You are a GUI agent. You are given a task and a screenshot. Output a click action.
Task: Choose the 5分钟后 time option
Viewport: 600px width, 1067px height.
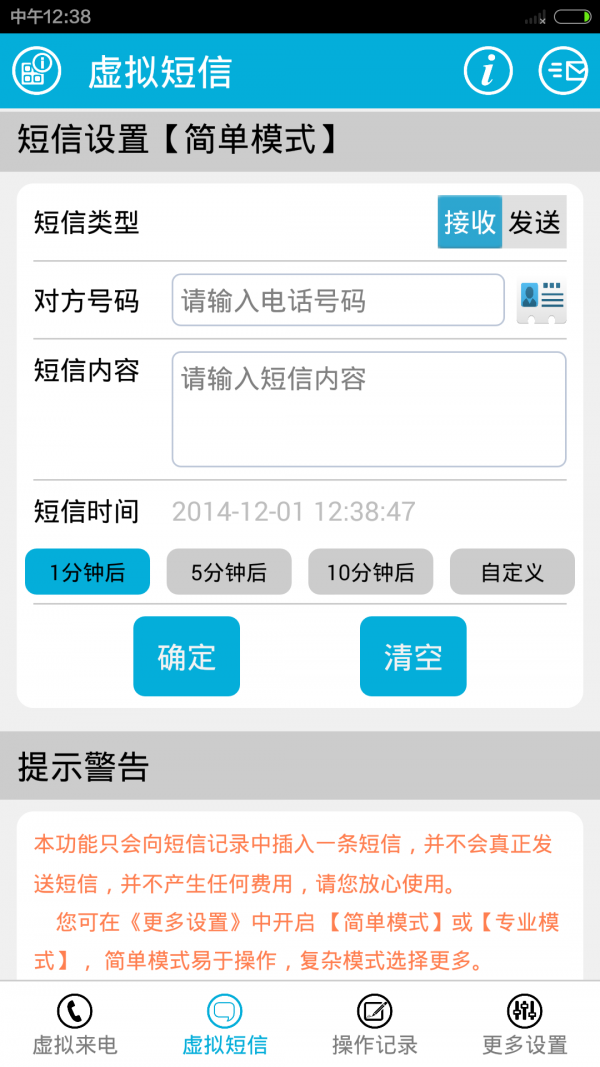(x=229, y=572)
